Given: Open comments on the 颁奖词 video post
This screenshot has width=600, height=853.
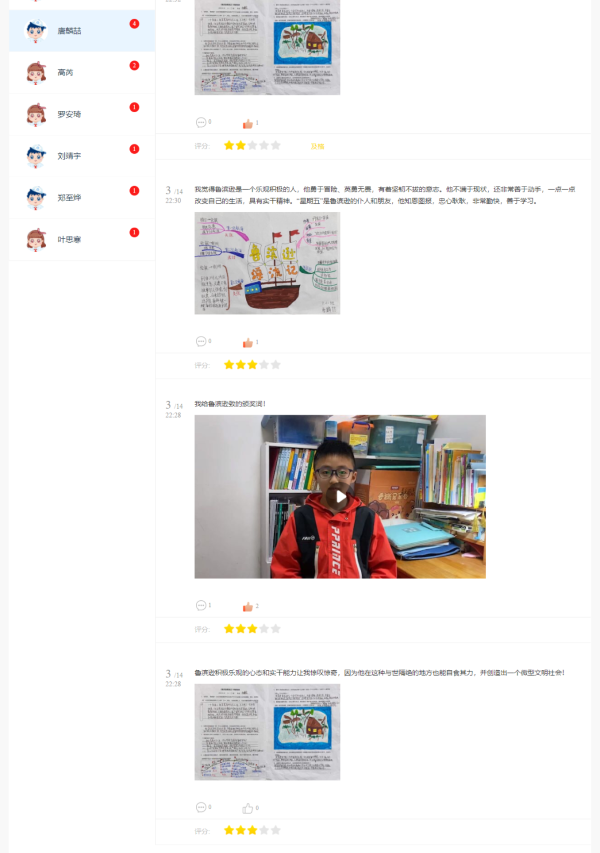Looking at the screenshot, I should (201, 606).
